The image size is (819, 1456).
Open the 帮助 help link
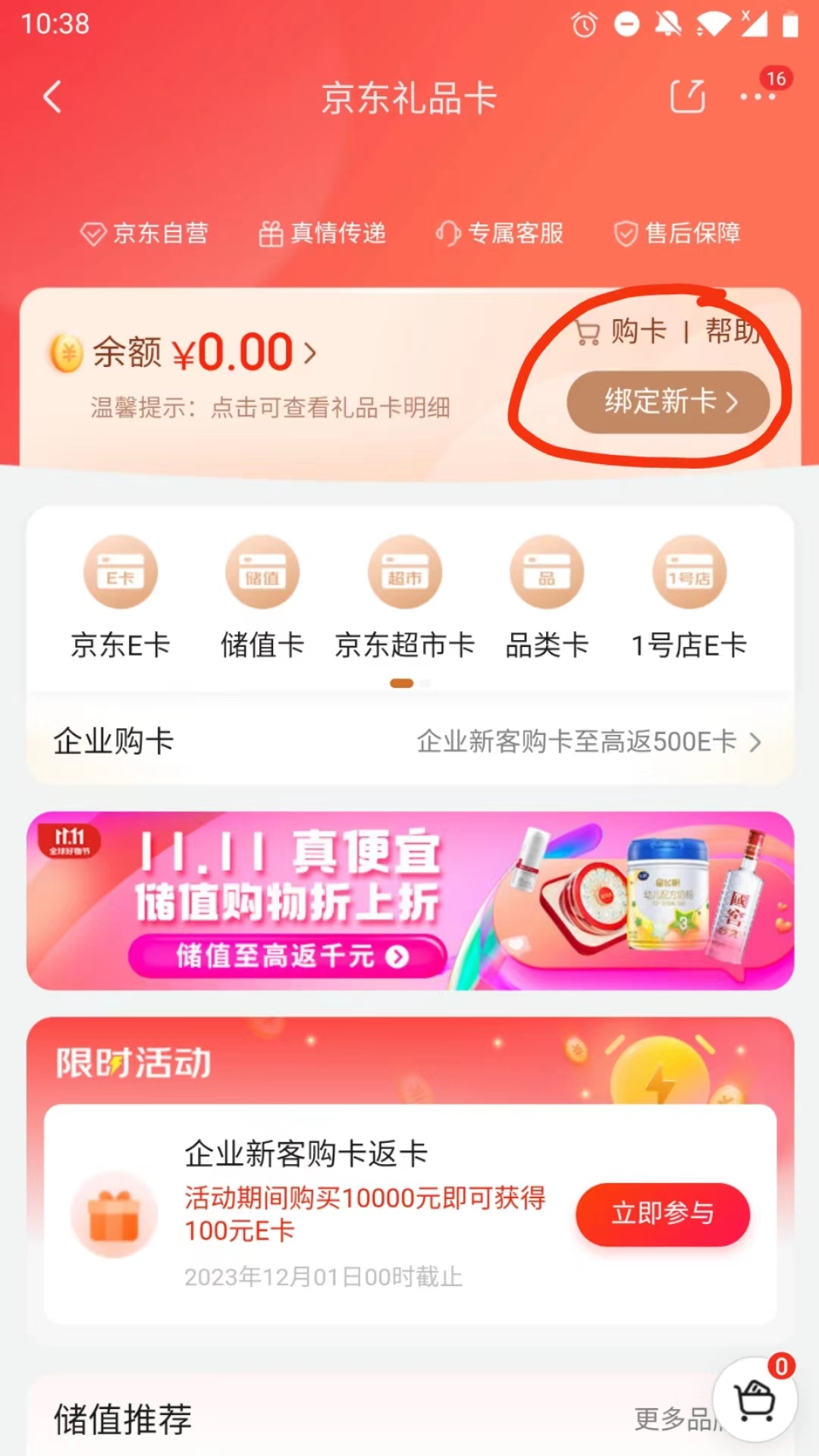733,331
